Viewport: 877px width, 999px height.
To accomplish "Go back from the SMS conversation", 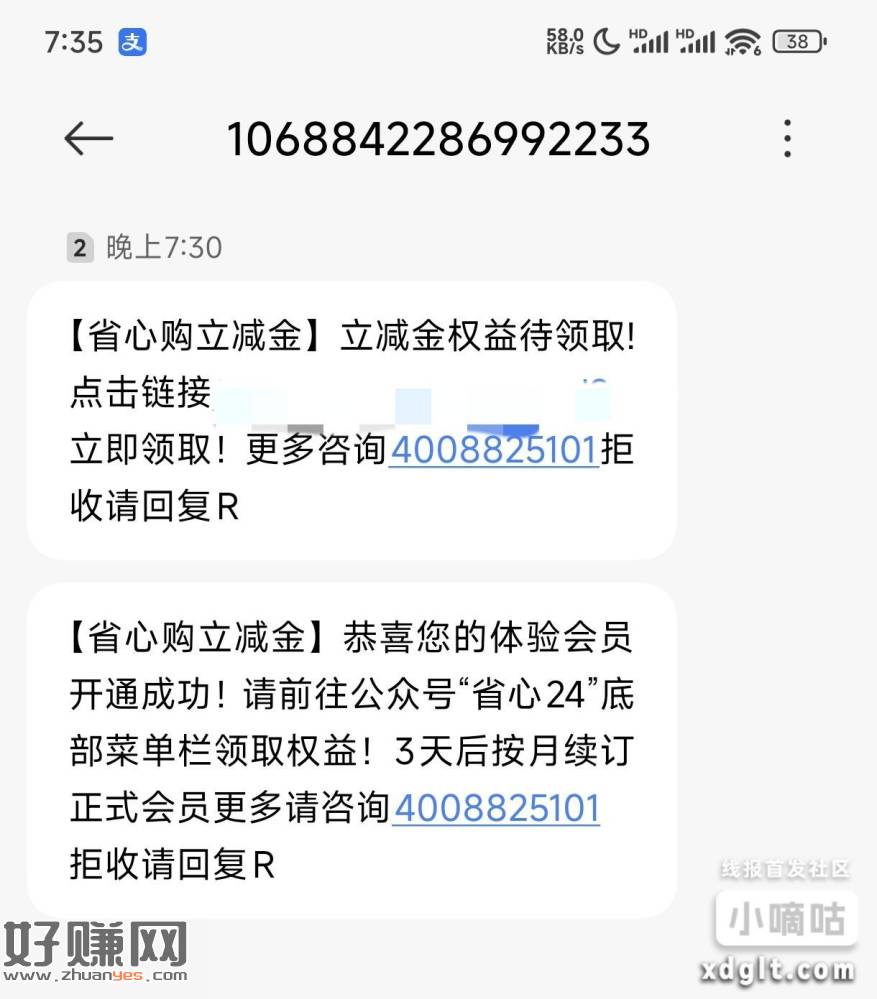I will (x=88, y=139).
